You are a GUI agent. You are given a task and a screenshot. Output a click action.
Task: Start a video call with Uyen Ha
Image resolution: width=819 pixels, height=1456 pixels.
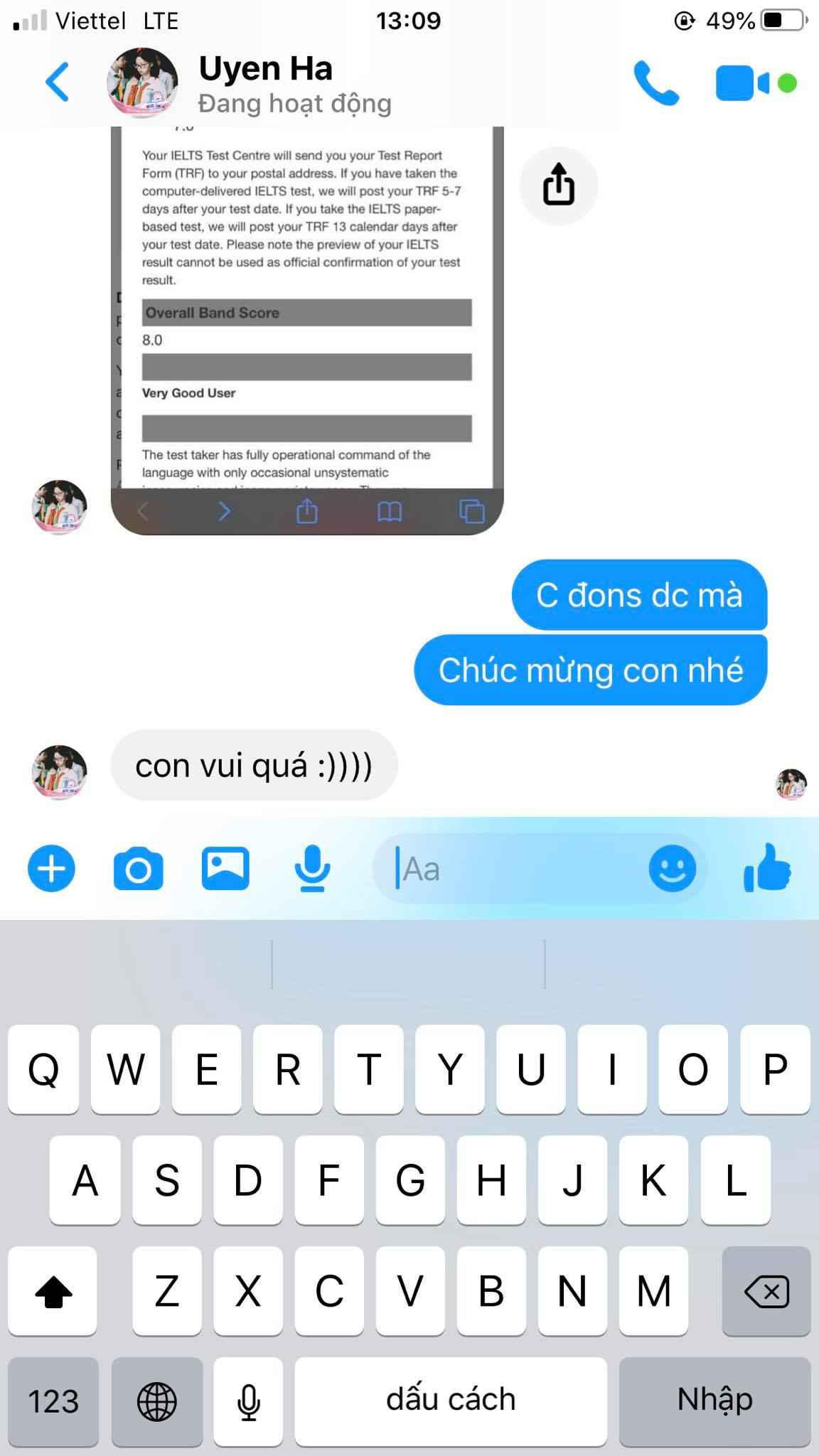click(x=742, y=84)
